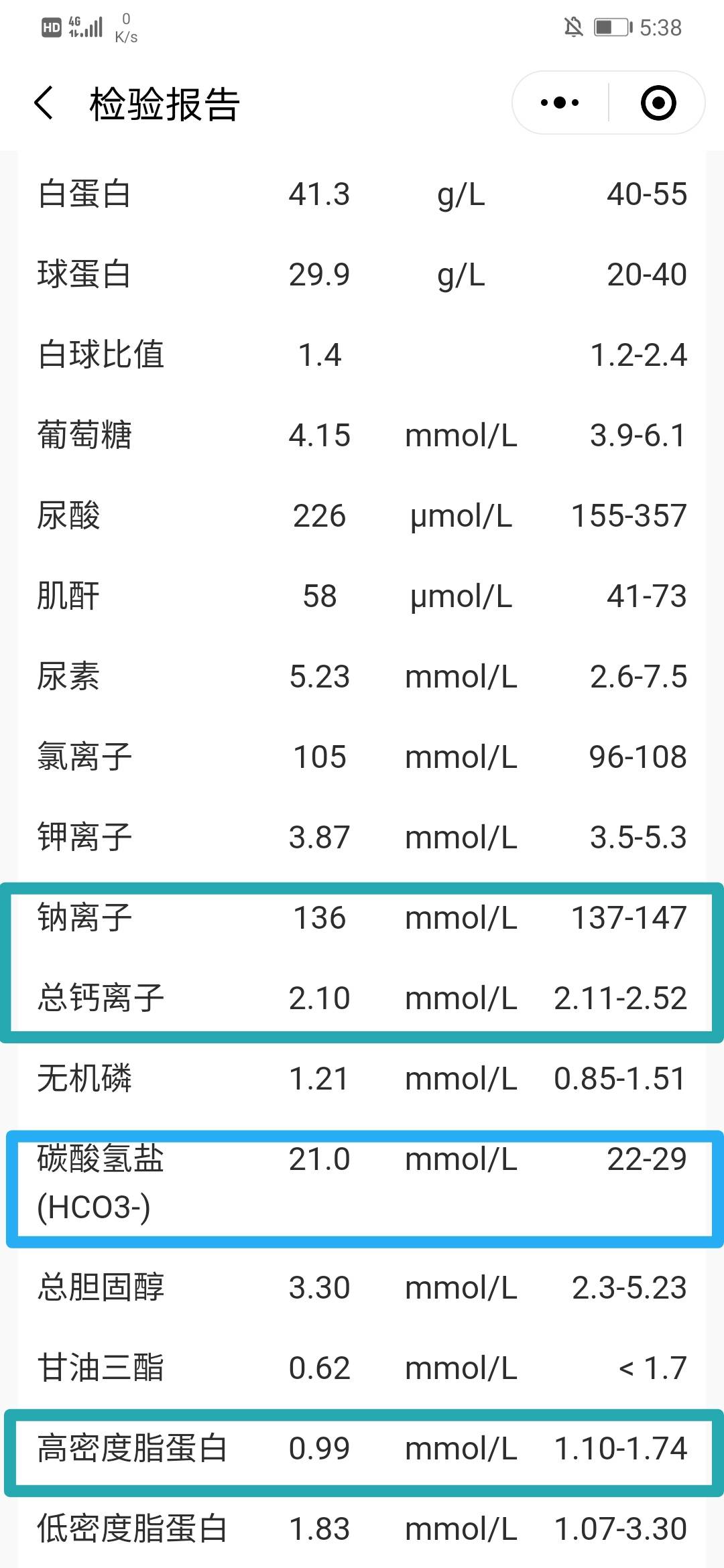The height and width of the screenshot is (1568, 724).
Task: Select the 白蛋白 row at top
Action: (x=362, y=194)
